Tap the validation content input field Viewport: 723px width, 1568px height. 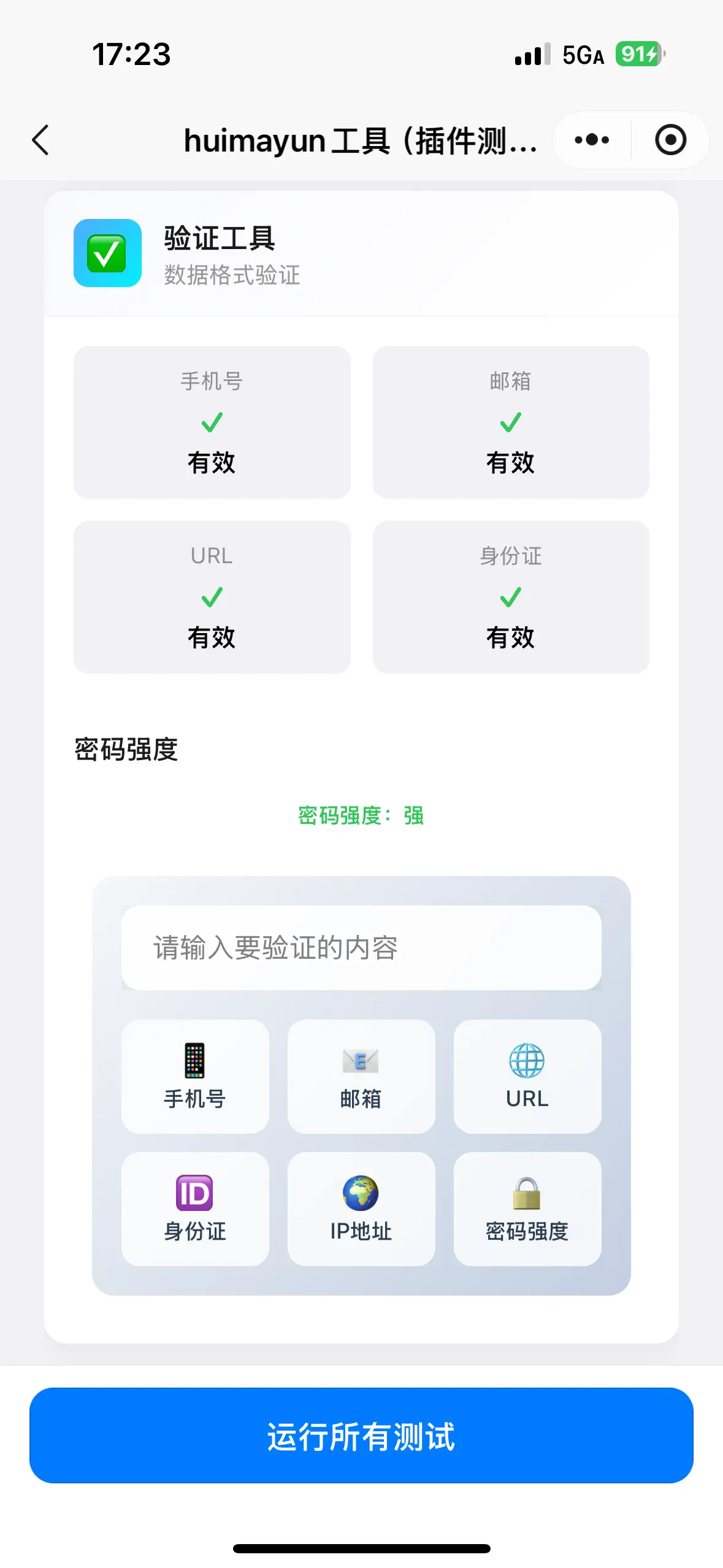click(361, 948)
